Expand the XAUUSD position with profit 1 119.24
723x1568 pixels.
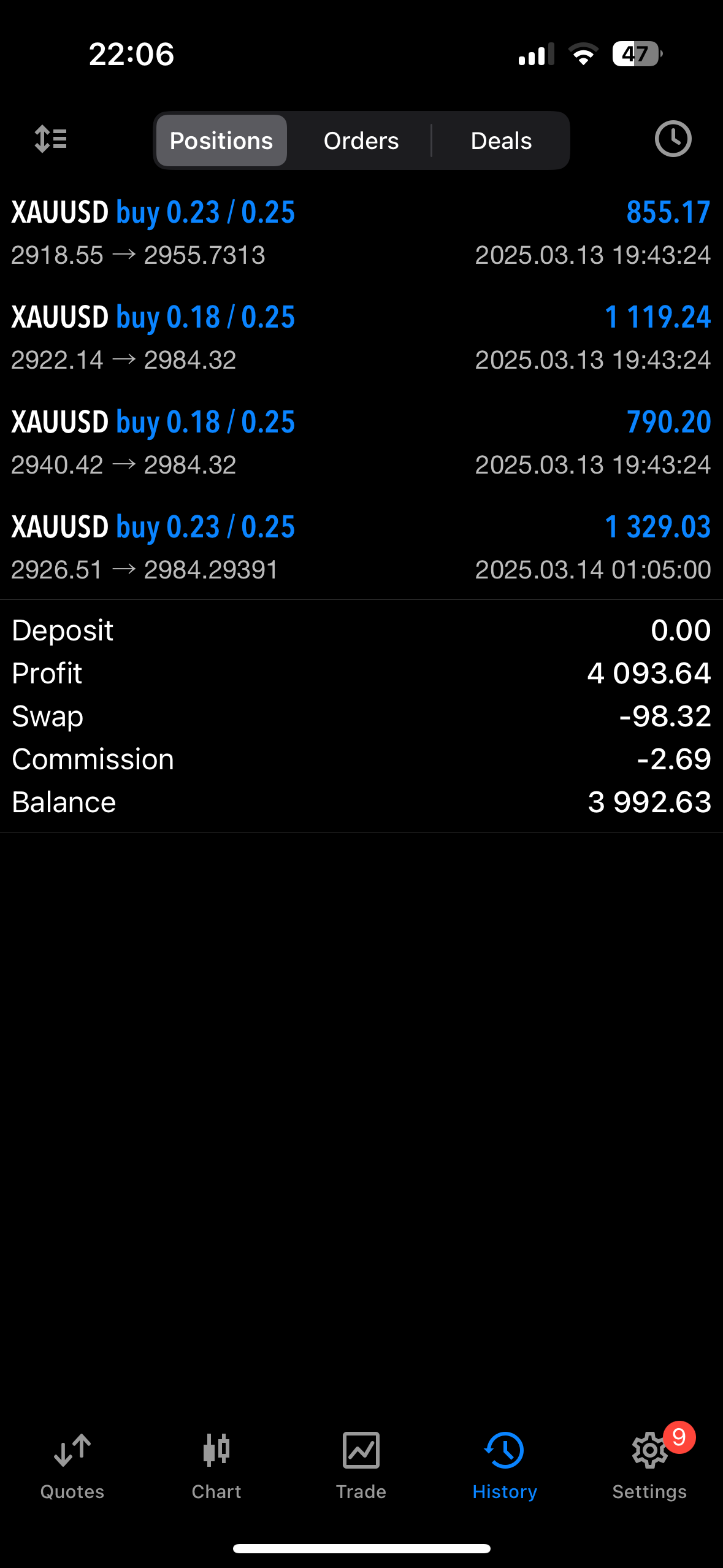[361, 337]
